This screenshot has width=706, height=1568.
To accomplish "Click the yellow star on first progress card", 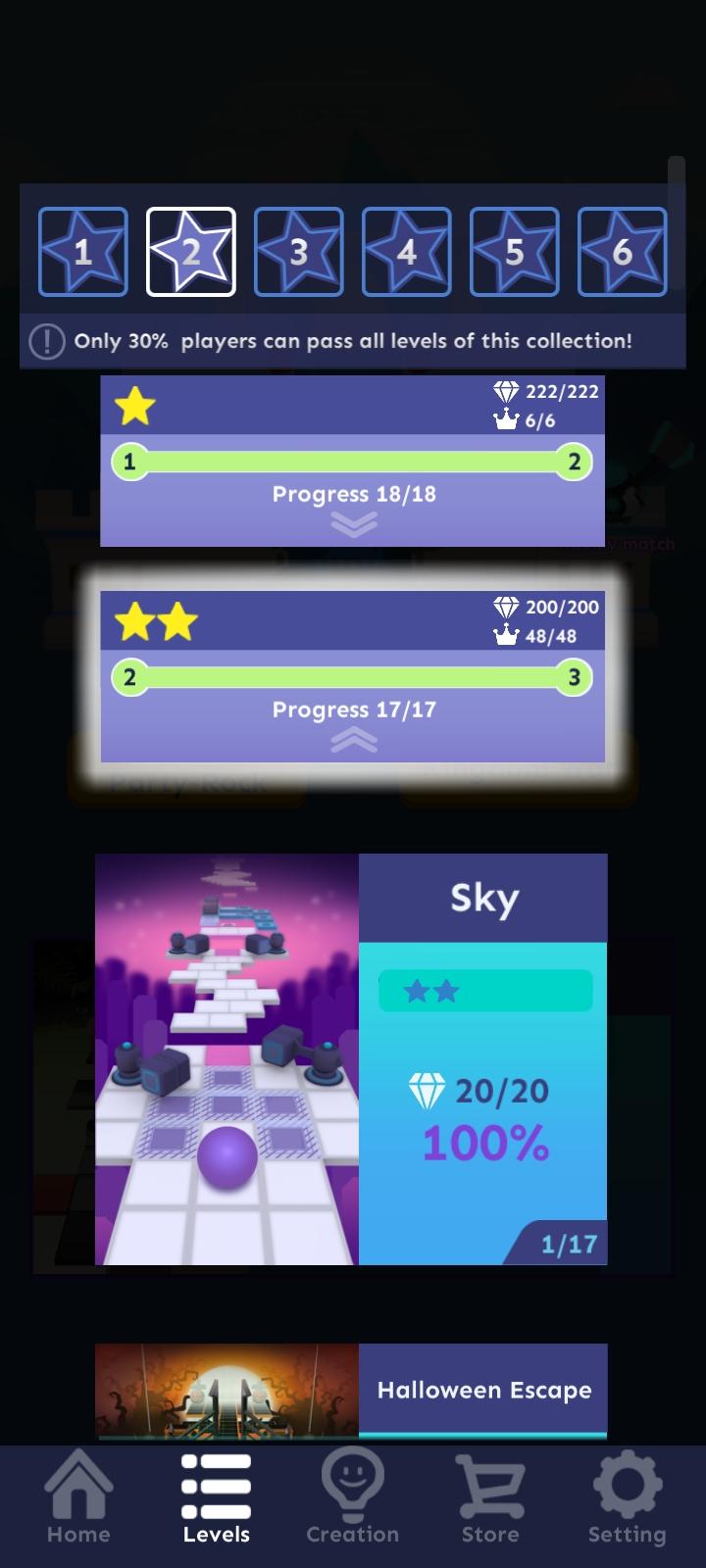I will (x=133, y=406).
